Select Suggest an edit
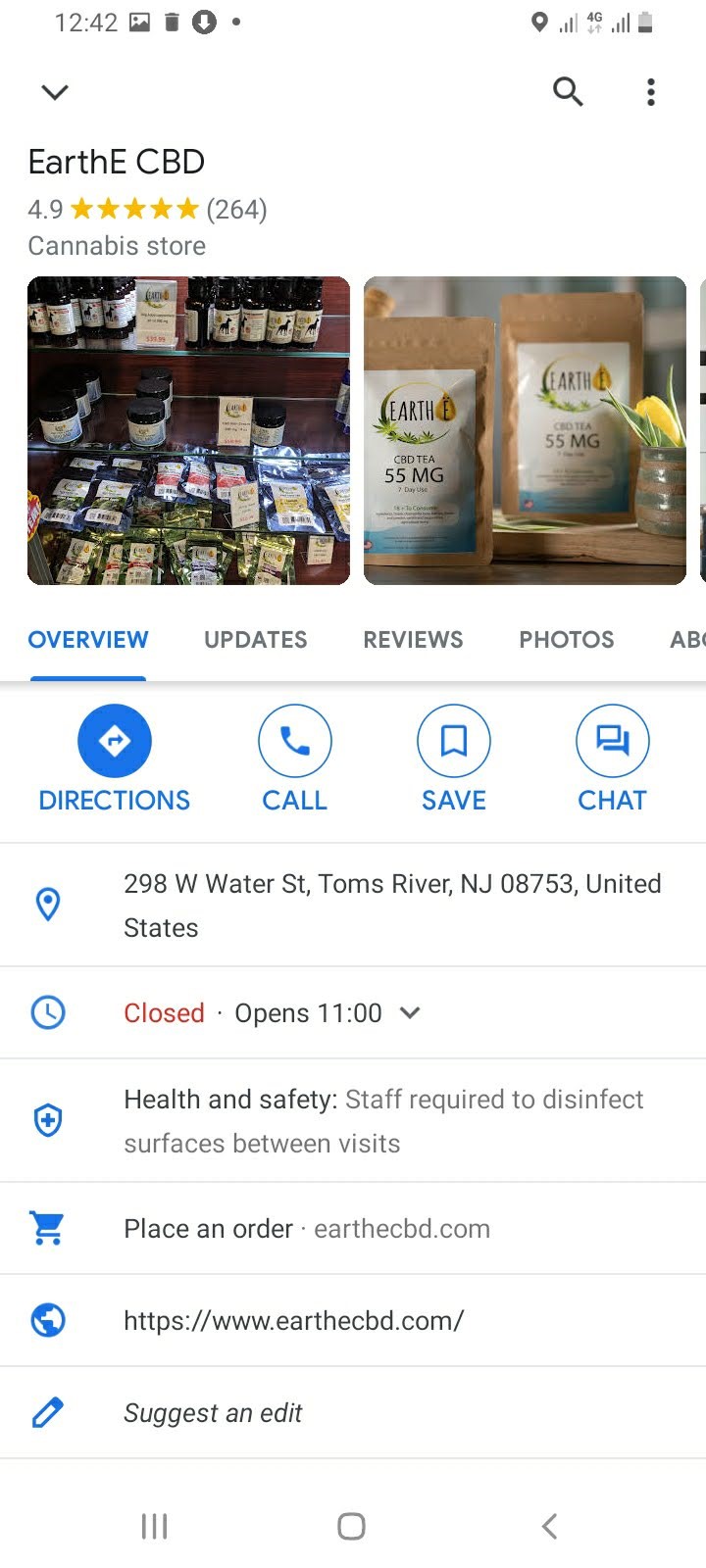Image resolution: width=706 pixels, height=1568 pixels. pyautogui.click(x=213, y=1413)
